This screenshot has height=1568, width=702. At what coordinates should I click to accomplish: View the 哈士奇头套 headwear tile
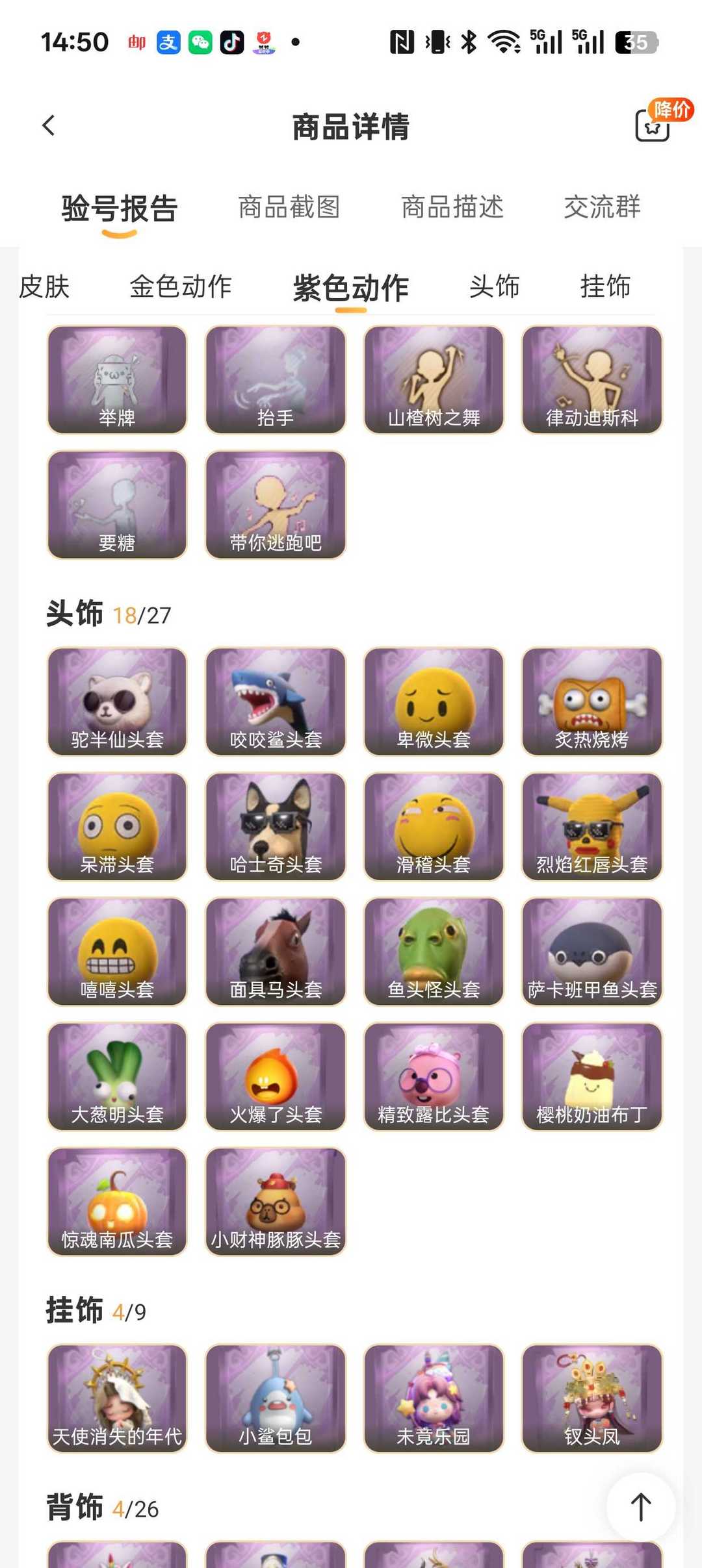(276, 826)
